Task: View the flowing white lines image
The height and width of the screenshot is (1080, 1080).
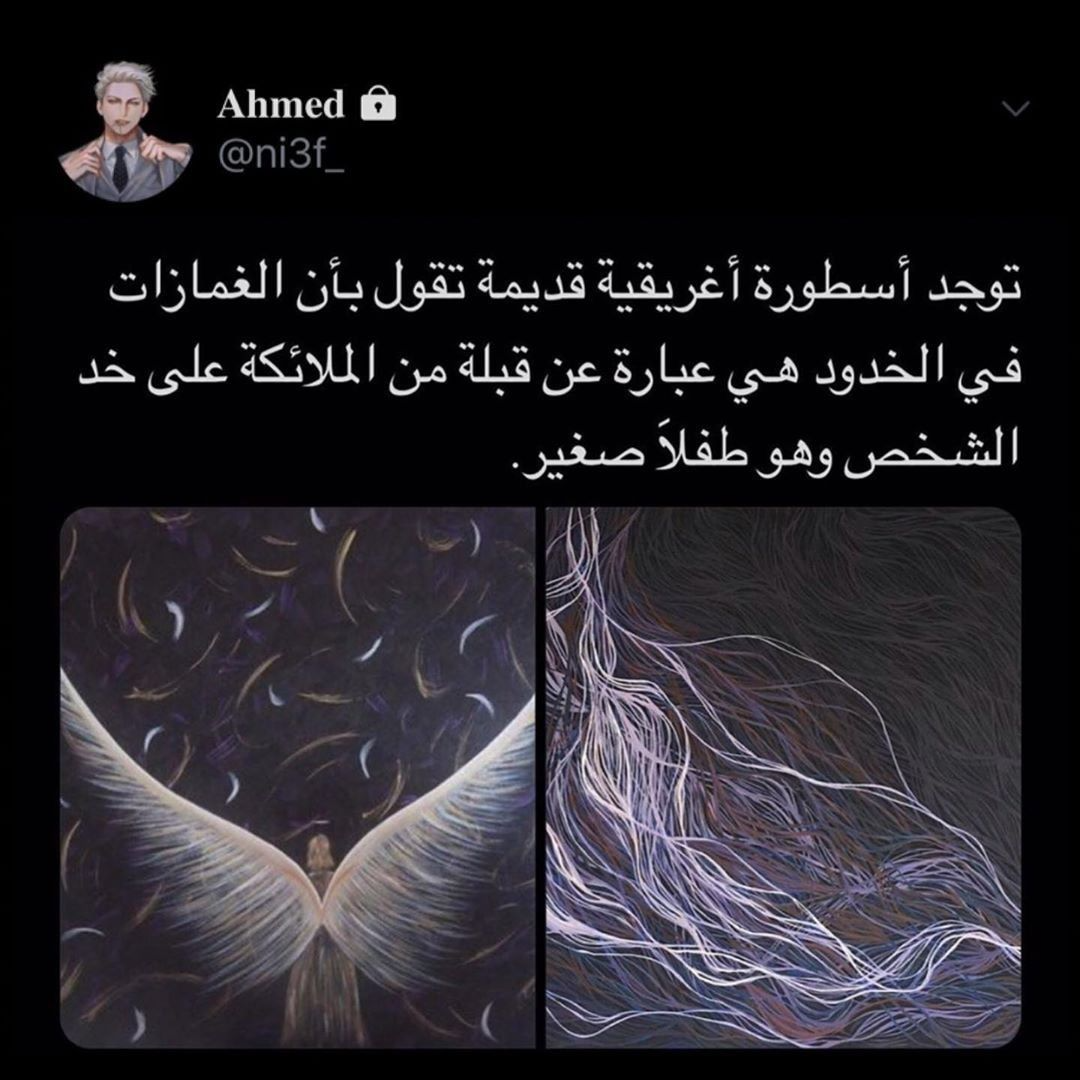Action: click(x=783, y=777)
